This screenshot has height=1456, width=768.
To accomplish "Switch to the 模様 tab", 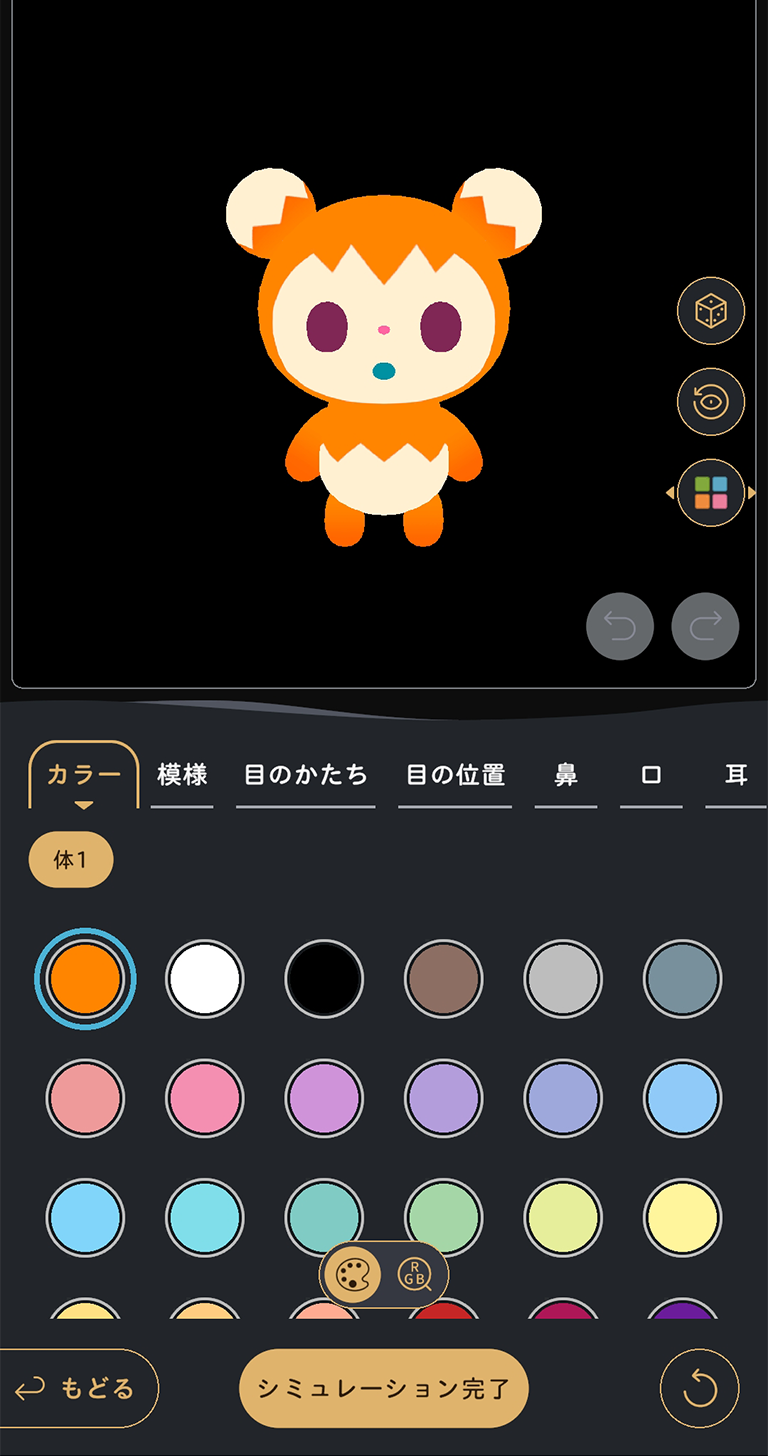I will coord(182,775).
